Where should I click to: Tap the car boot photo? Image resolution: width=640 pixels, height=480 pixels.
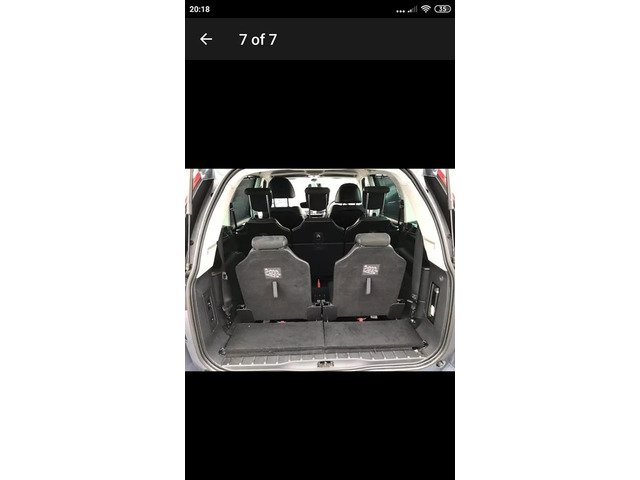320,269
